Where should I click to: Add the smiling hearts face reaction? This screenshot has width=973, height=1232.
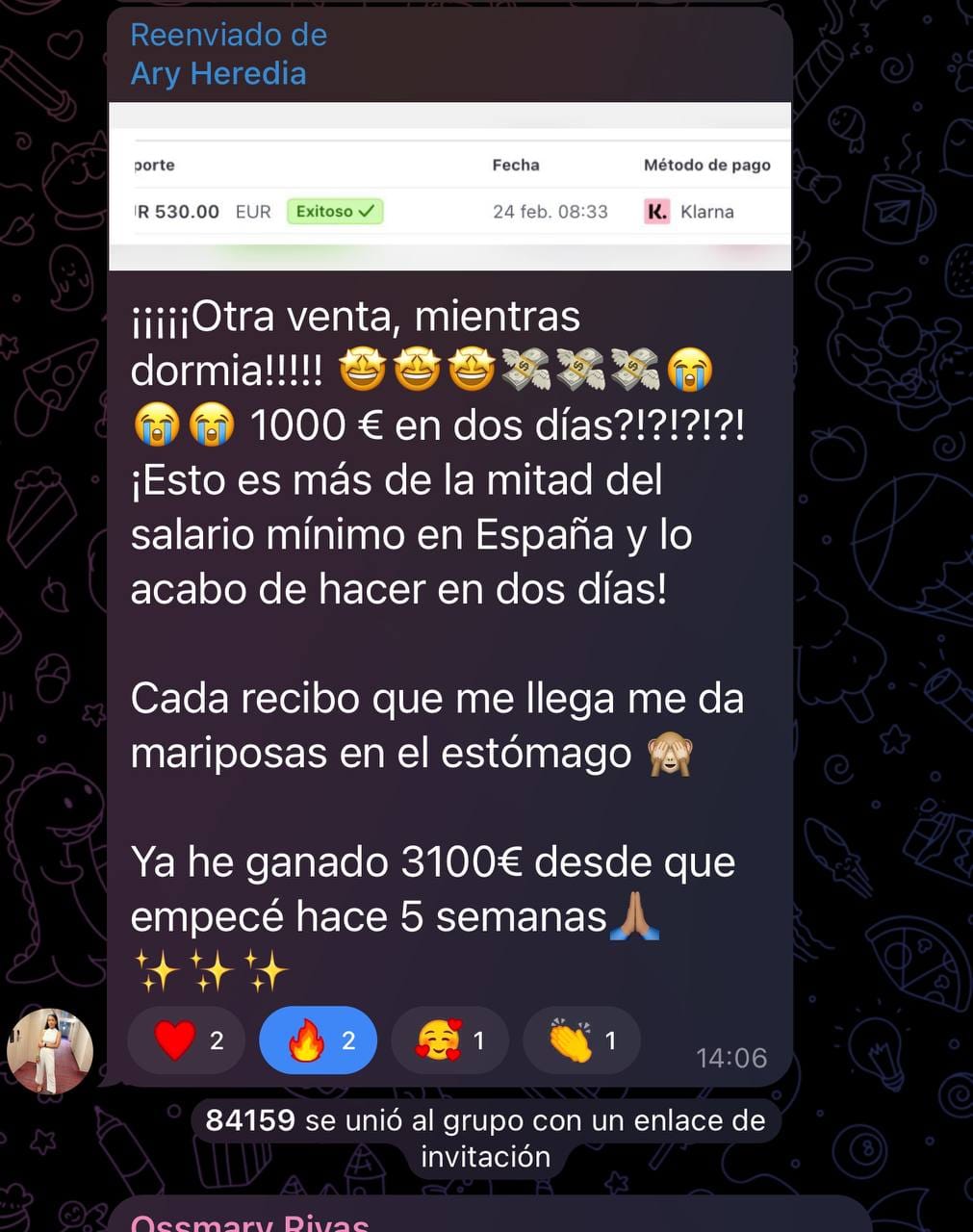click(x=449, y=1040)
